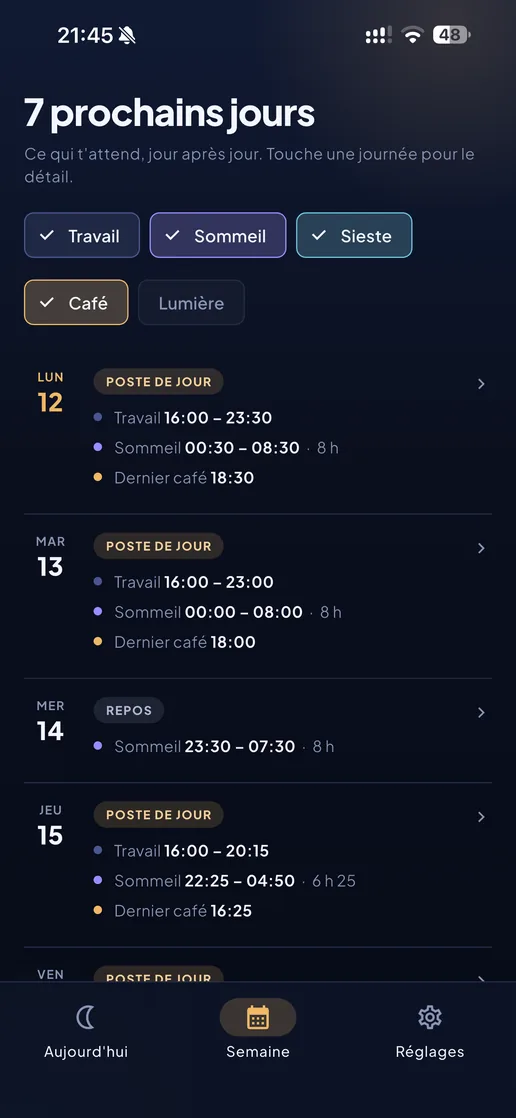Deselect the Sommeil filter chip

click(x=218, y=235)
